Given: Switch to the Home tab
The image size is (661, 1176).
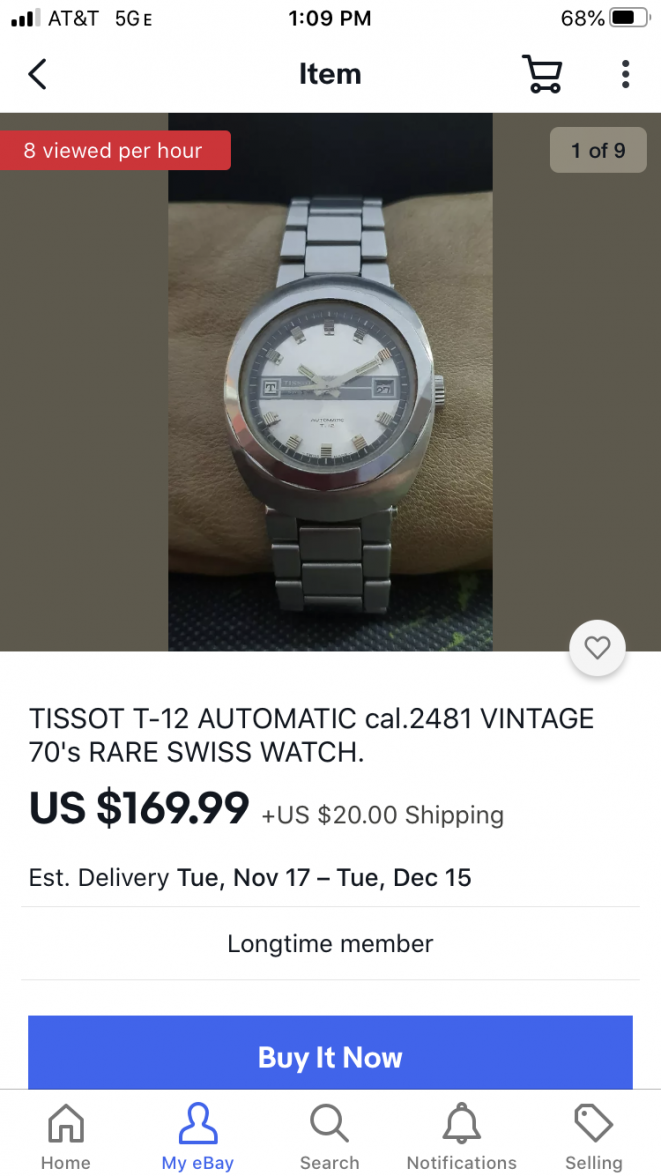Looking at the screenshot, I should (x=66, y=1136).
